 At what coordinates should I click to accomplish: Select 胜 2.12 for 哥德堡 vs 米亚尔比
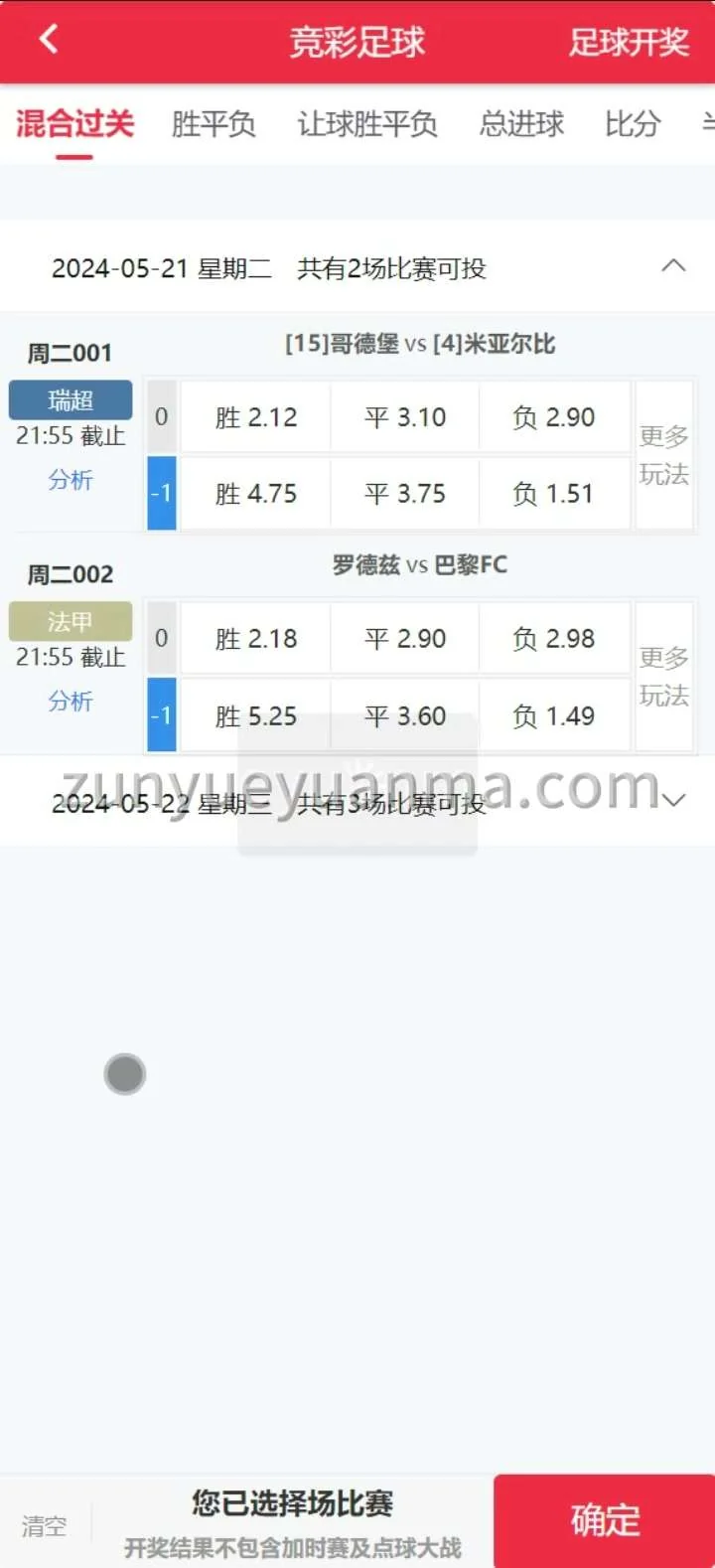pos(256,417)
